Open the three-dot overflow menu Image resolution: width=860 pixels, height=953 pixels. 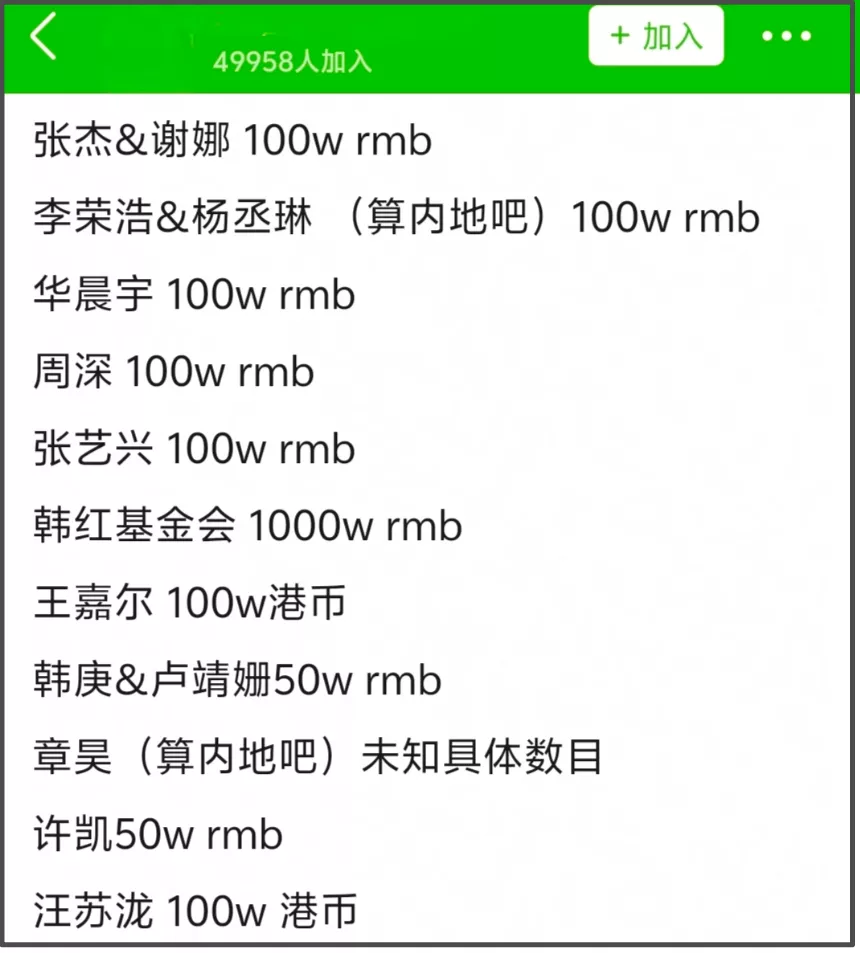pos(786,37)
